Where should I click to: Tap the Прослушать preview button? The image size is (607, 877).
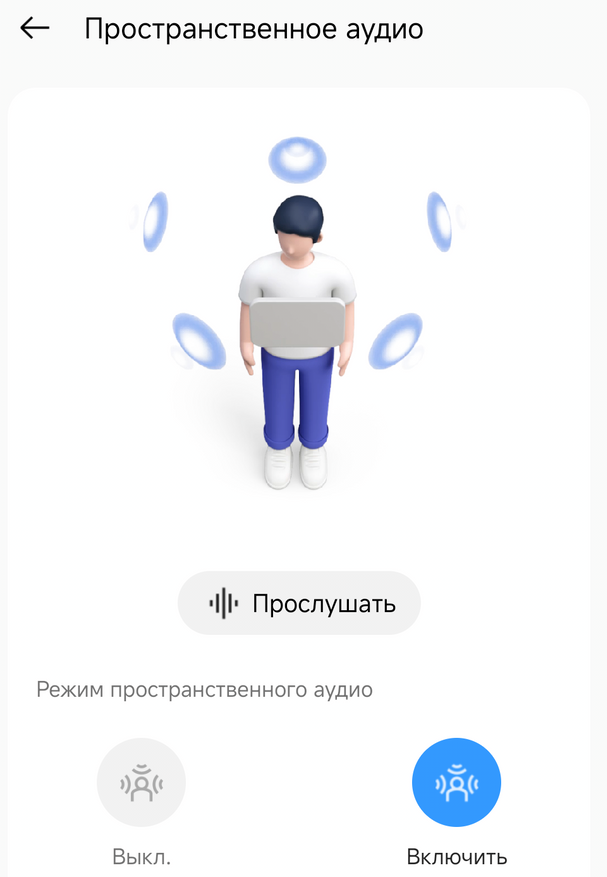tap(299, 603)
